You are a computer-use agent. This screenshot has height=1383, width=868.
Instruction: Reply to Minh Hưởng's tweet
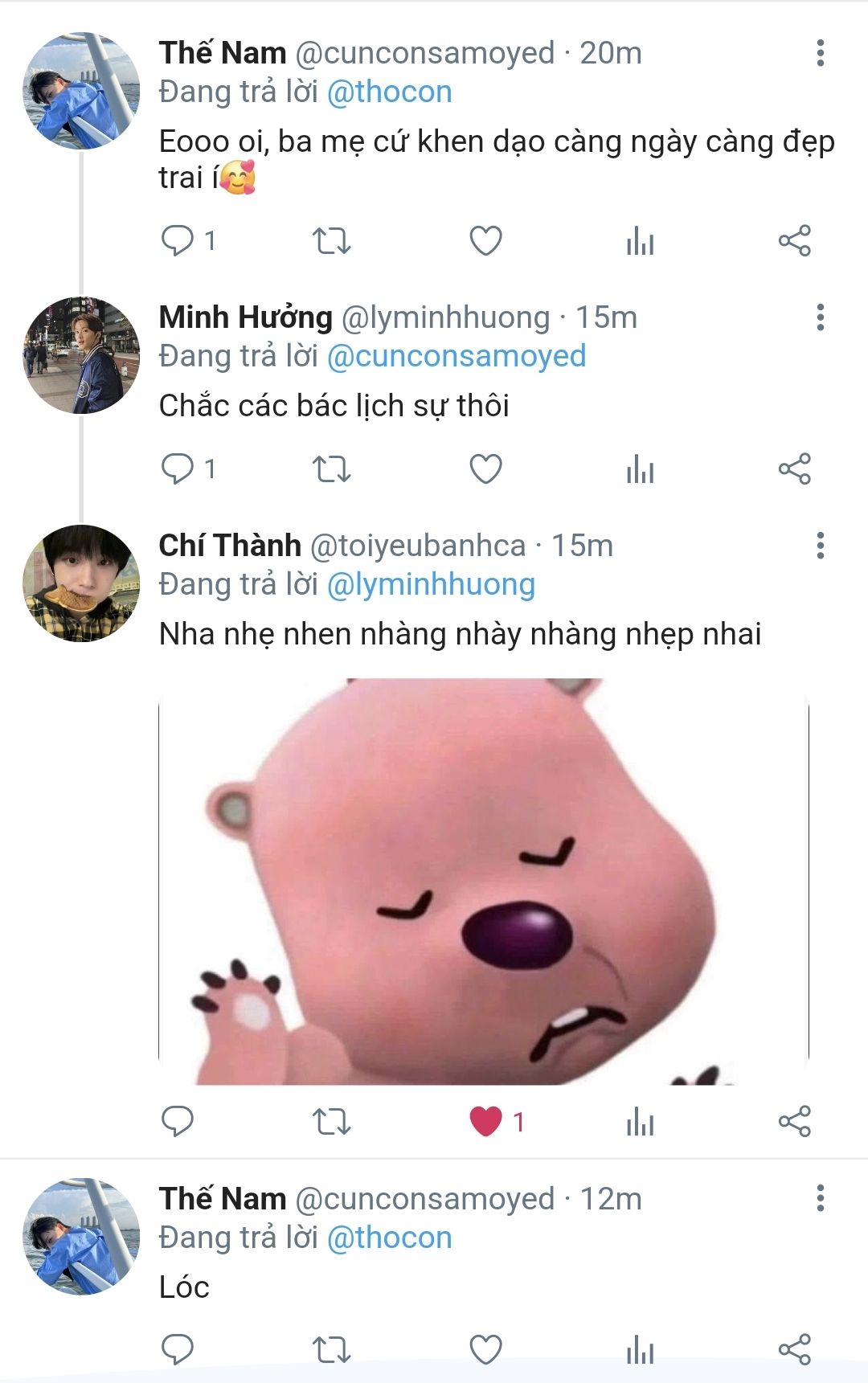pos(178,469)
